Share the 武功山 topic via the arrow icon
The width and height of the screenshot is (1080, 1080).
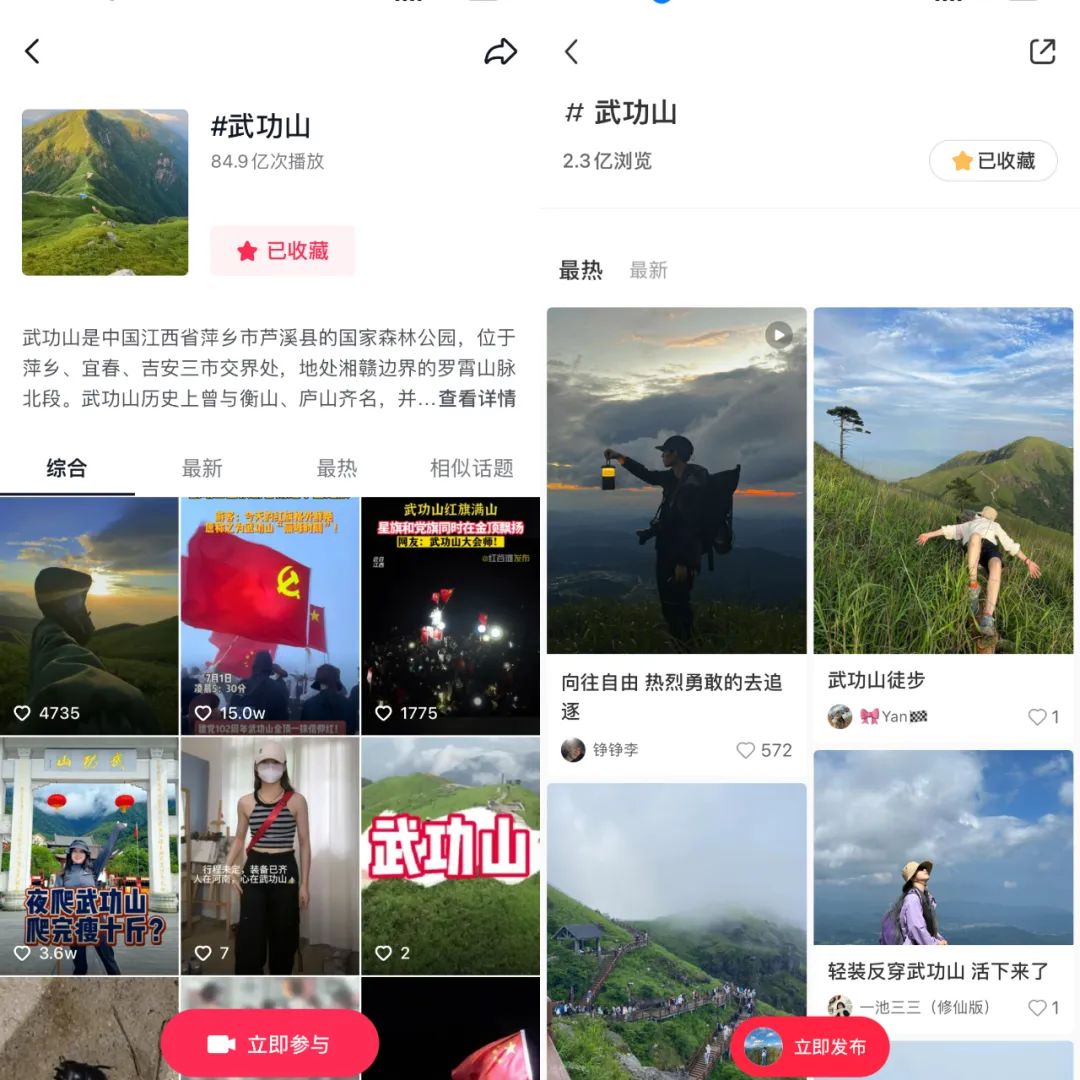click(500, 52)
